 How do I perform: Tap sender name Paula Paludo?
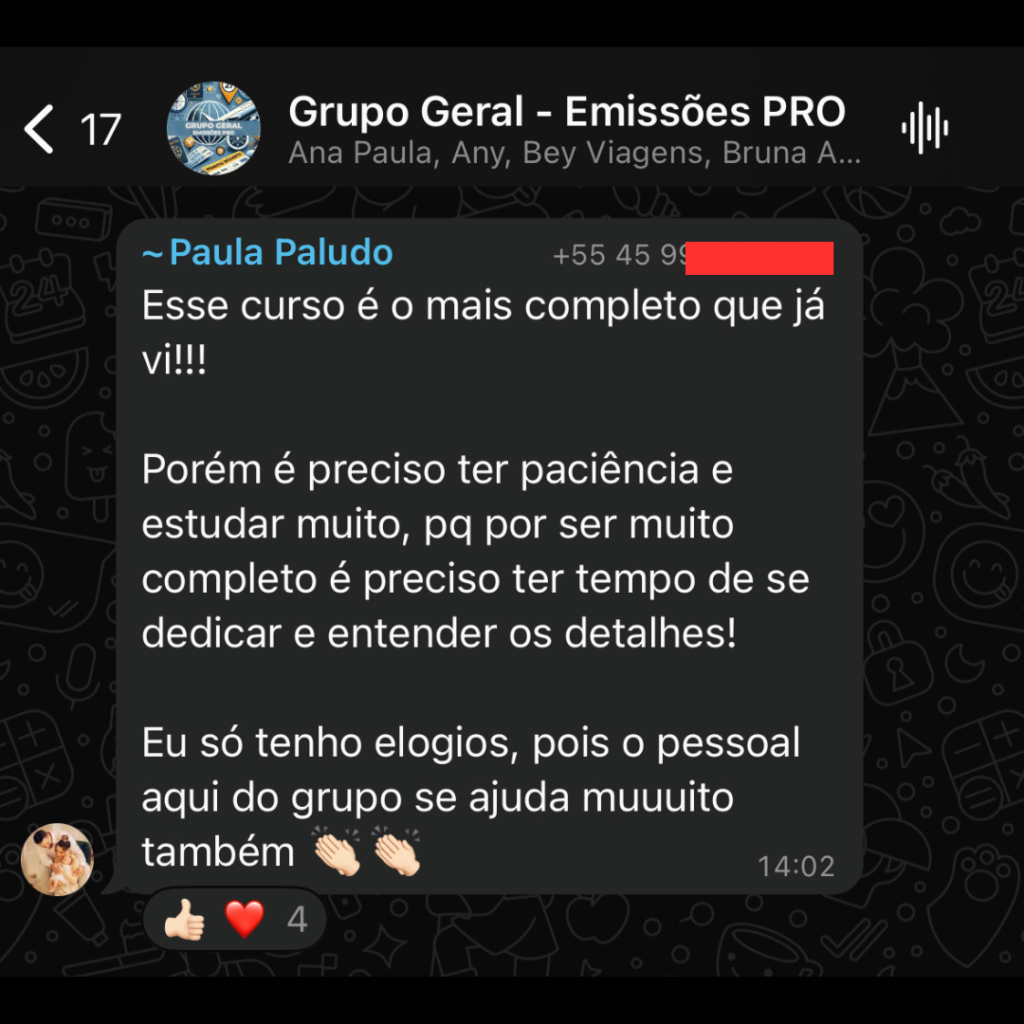pos(280,253)
